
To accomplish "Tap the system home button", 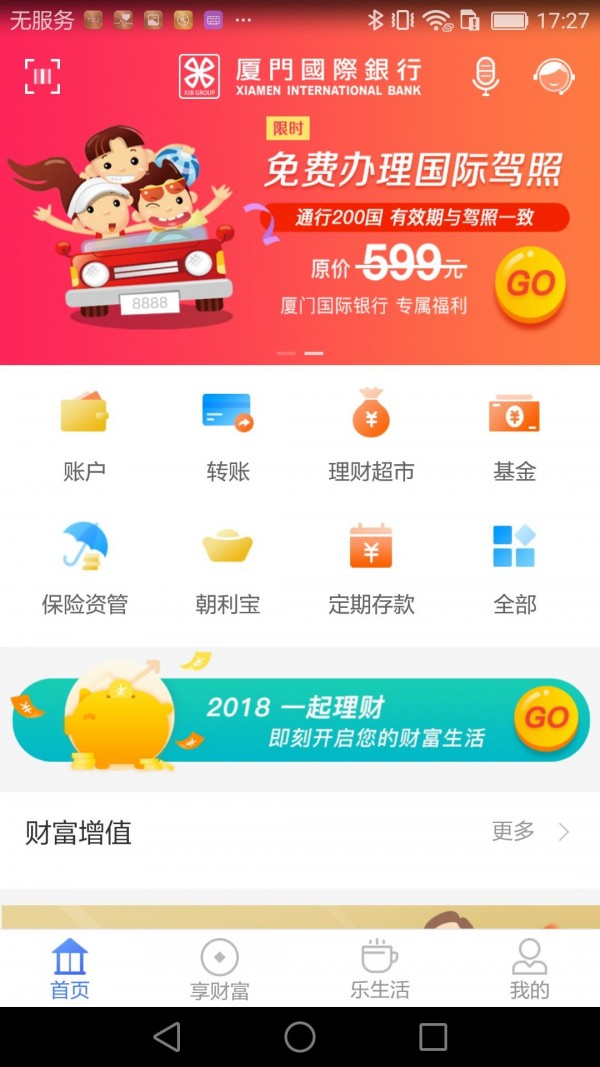I will pos(300,1037).
